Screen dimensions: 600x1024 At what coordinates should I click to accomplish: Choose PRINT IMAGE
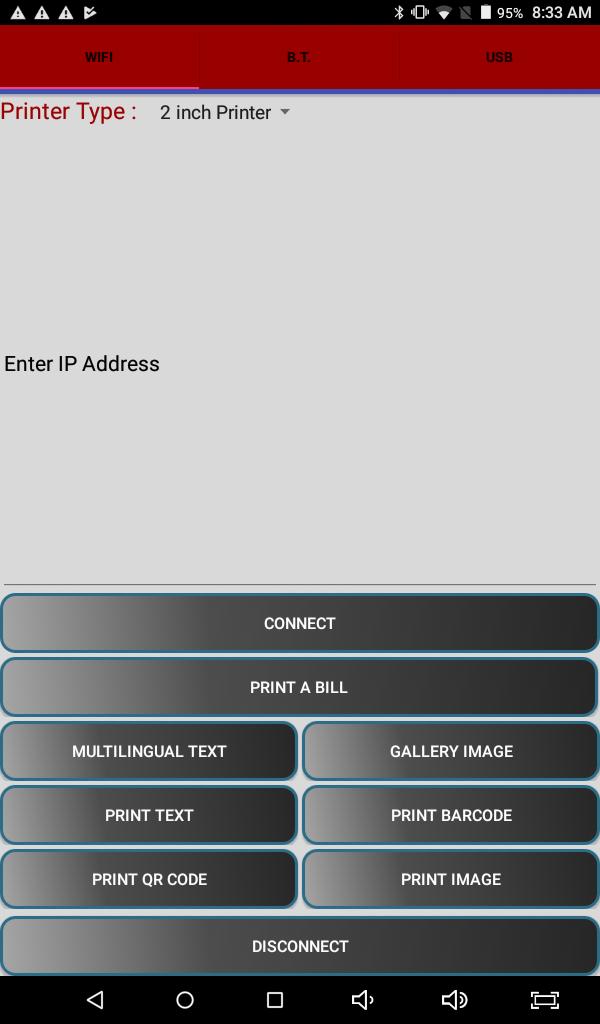tap(451, 879)
